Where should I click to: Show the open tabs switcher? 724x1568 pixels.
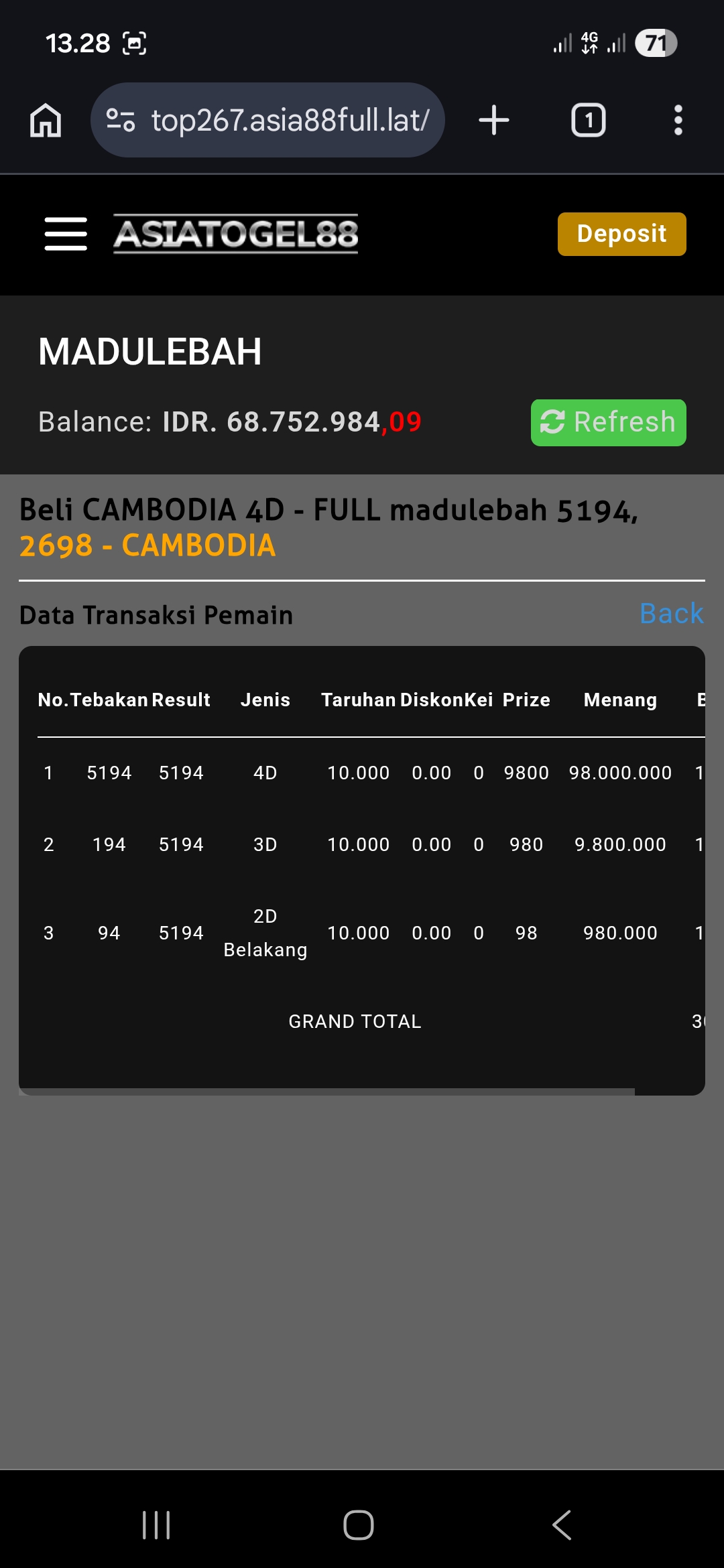(x=588, y=121)
